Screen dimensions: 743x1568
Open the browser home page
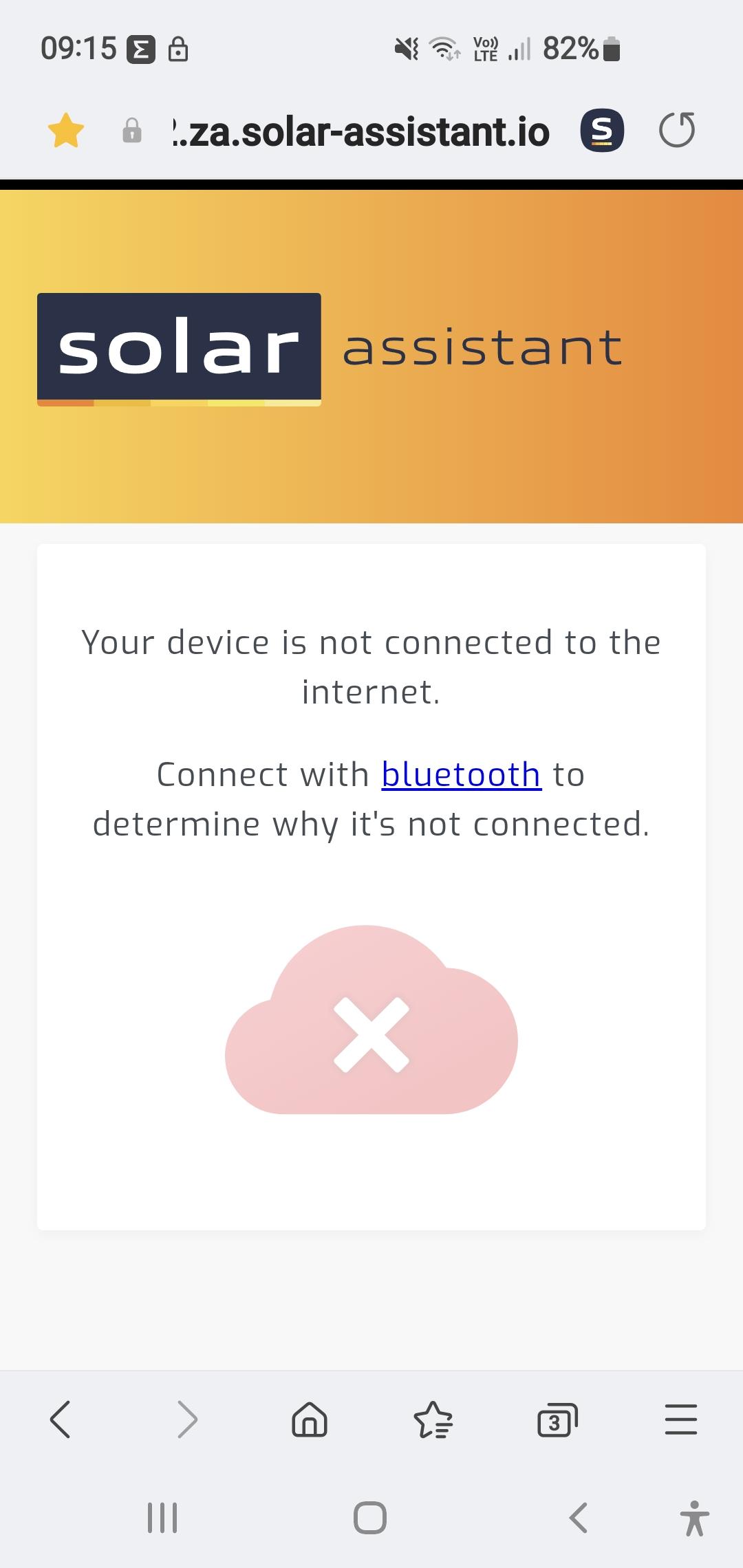pyautogui.click(x=310, y=1419)
